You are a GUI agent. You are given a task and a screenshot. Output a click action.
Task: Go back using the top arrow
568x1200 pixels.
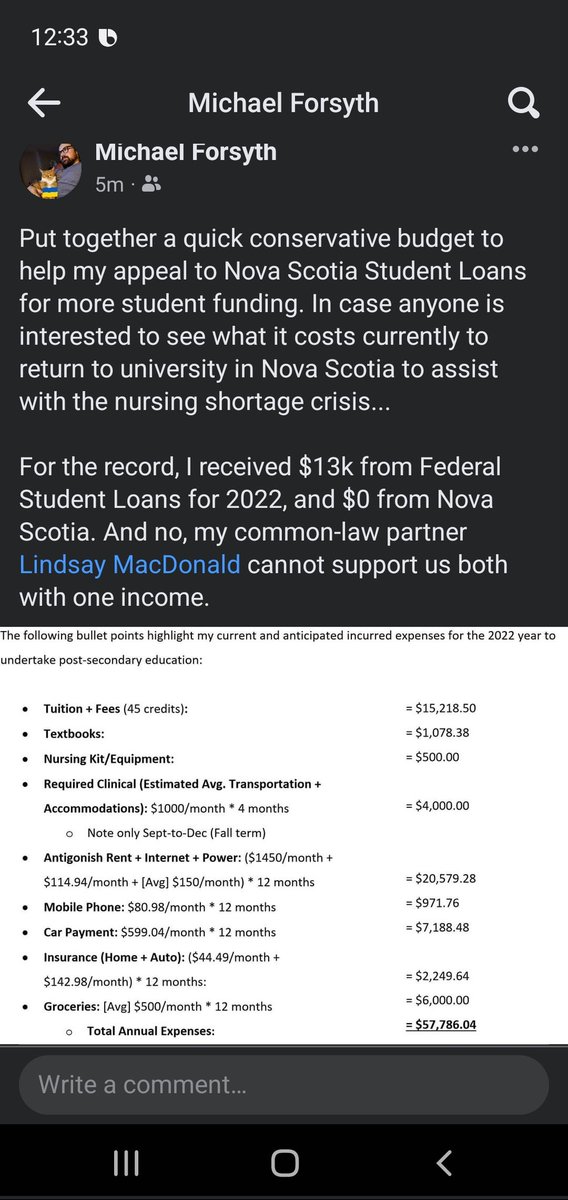[x=45, y=102]
